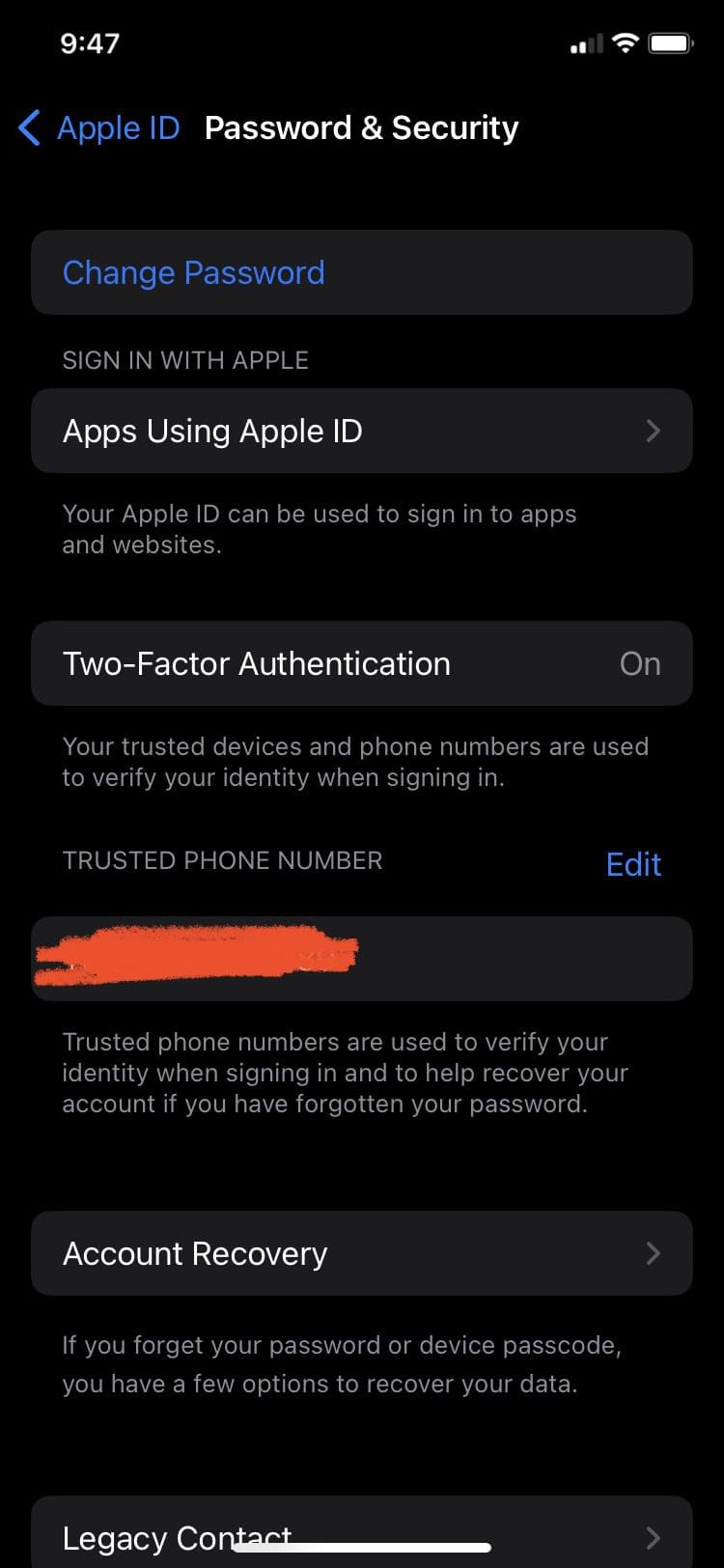Tap the chevron on Account Recovery row
Image resolution: width=724 pixels, height=1568 pixels.
tap(654, 1253)
